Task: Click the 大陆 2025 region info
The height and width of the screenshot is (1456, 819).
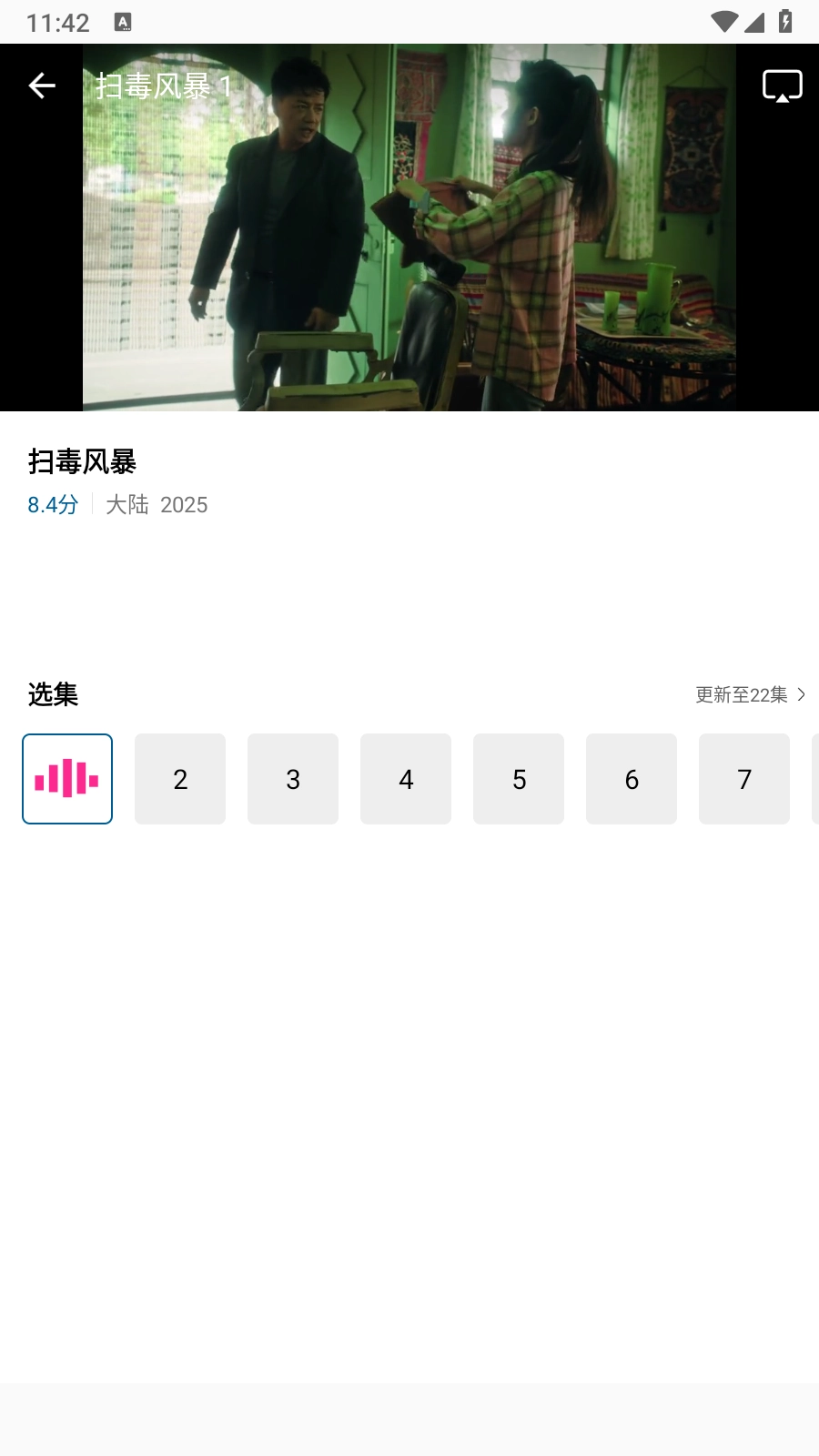Action: 157,504
